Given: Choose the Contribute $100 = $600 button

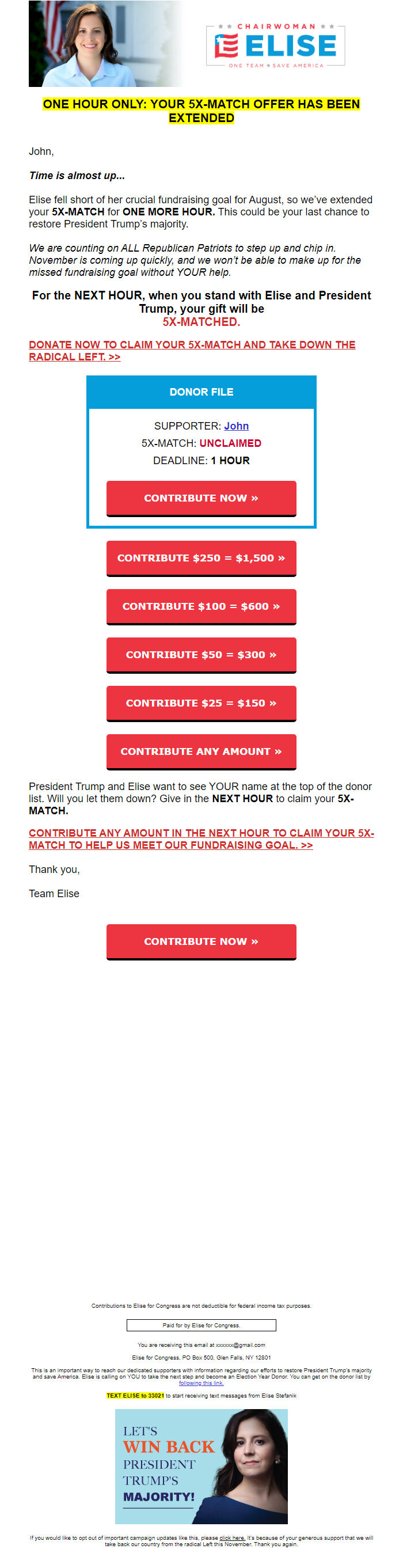Looking at the screenshot, I should [x=201, y=606].
